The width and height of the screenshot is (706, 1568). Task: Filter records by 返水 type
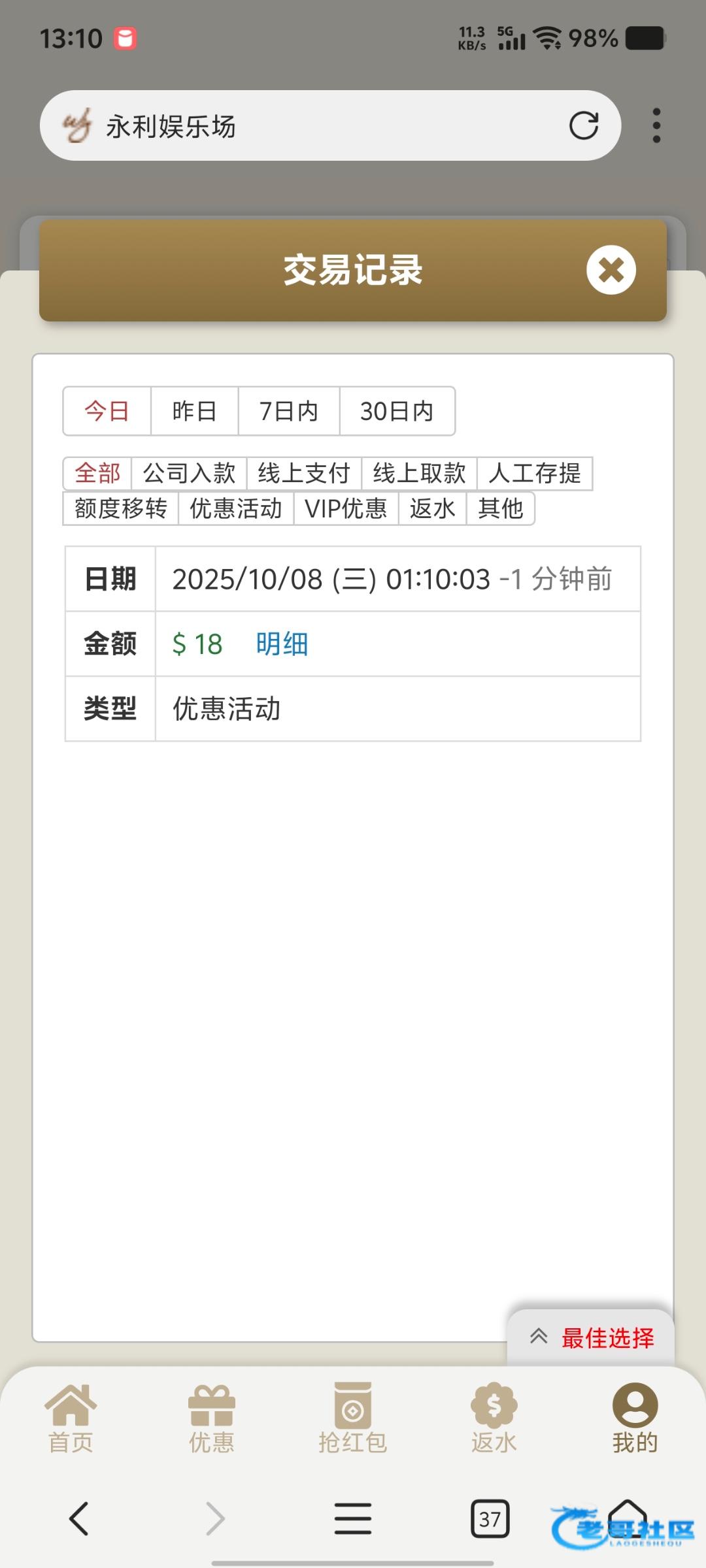[x=432, y=508]
